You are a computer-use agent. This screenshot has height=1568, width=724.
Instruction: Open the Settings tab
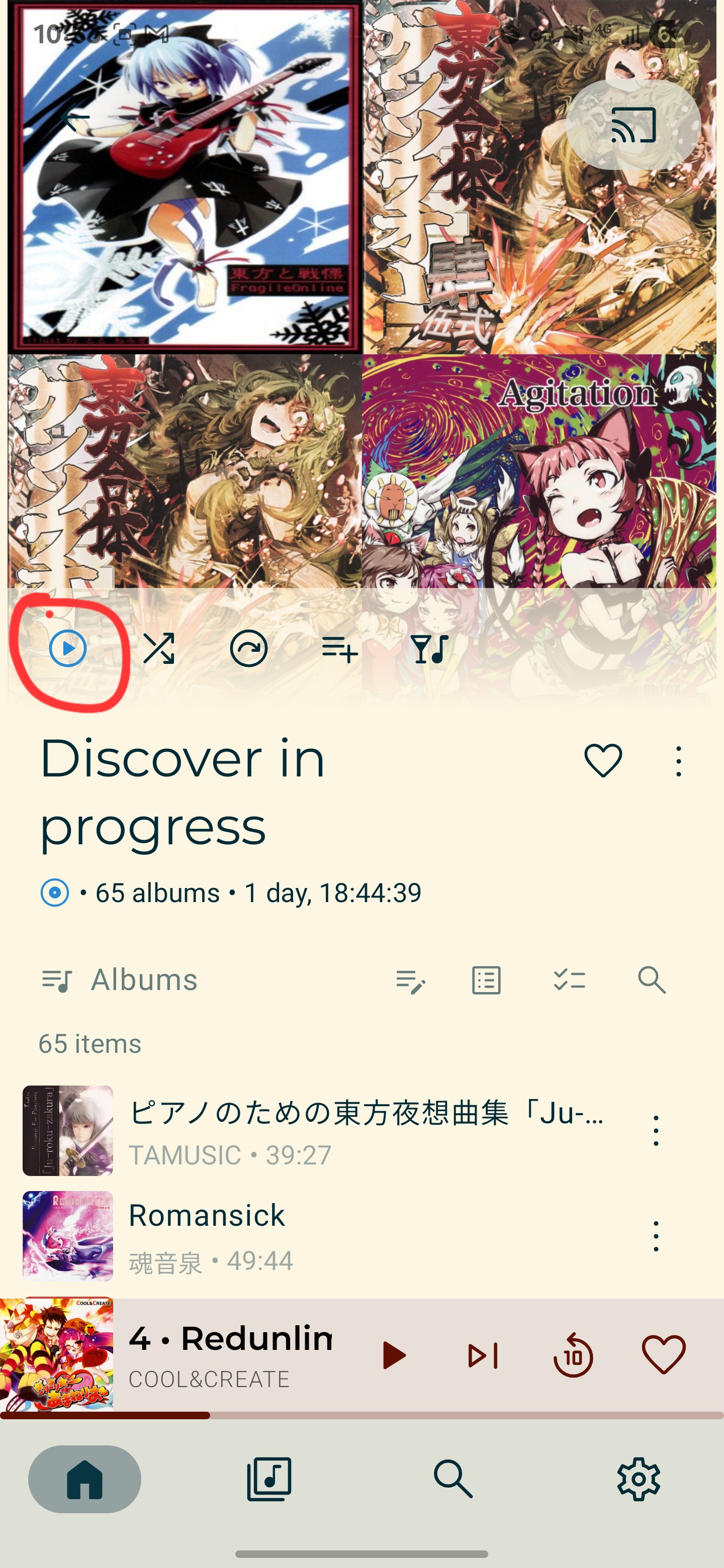pyautogui.click(x=638, y=1479)
